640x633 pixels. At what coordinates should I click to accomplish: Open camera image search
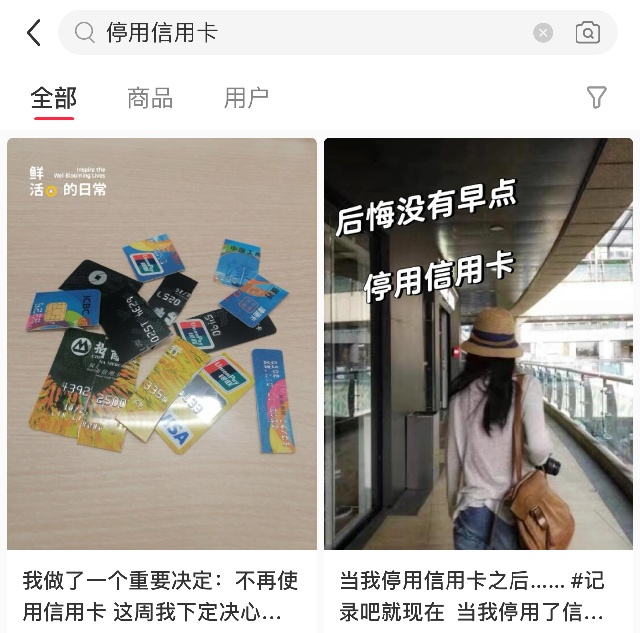pyautogui.click(x=588, y=33)
